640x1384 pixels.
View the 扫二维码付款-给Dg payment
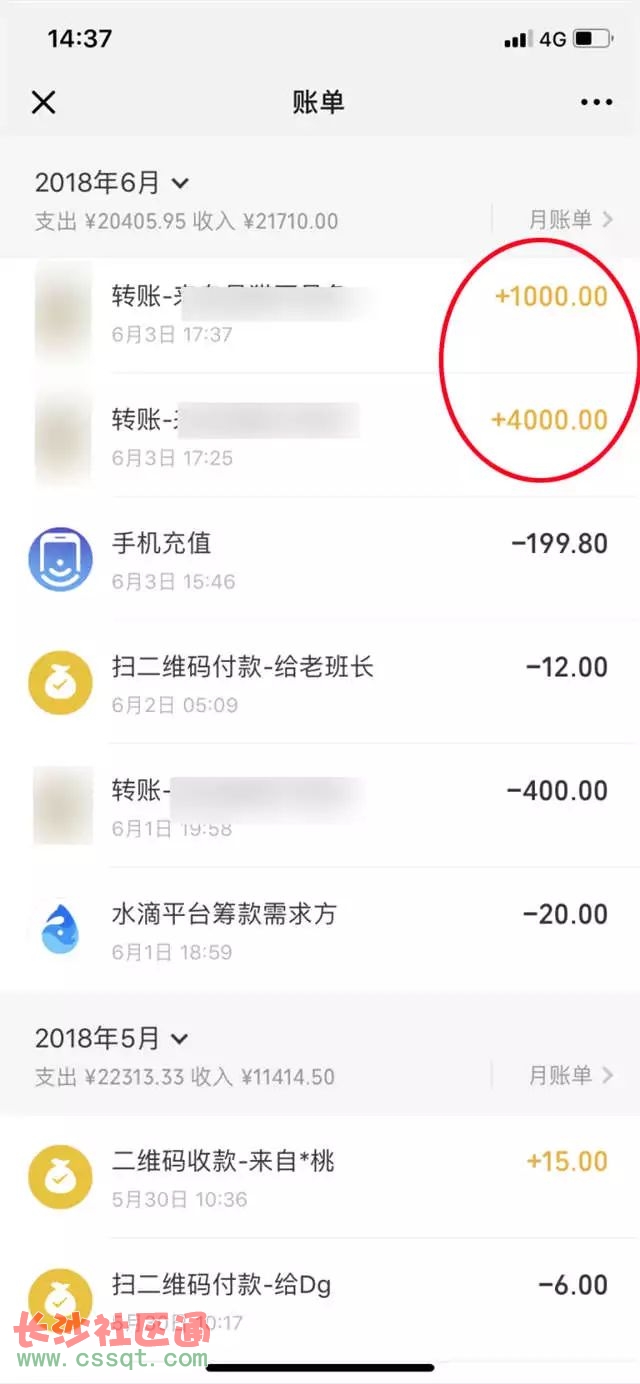(320, 1296)
